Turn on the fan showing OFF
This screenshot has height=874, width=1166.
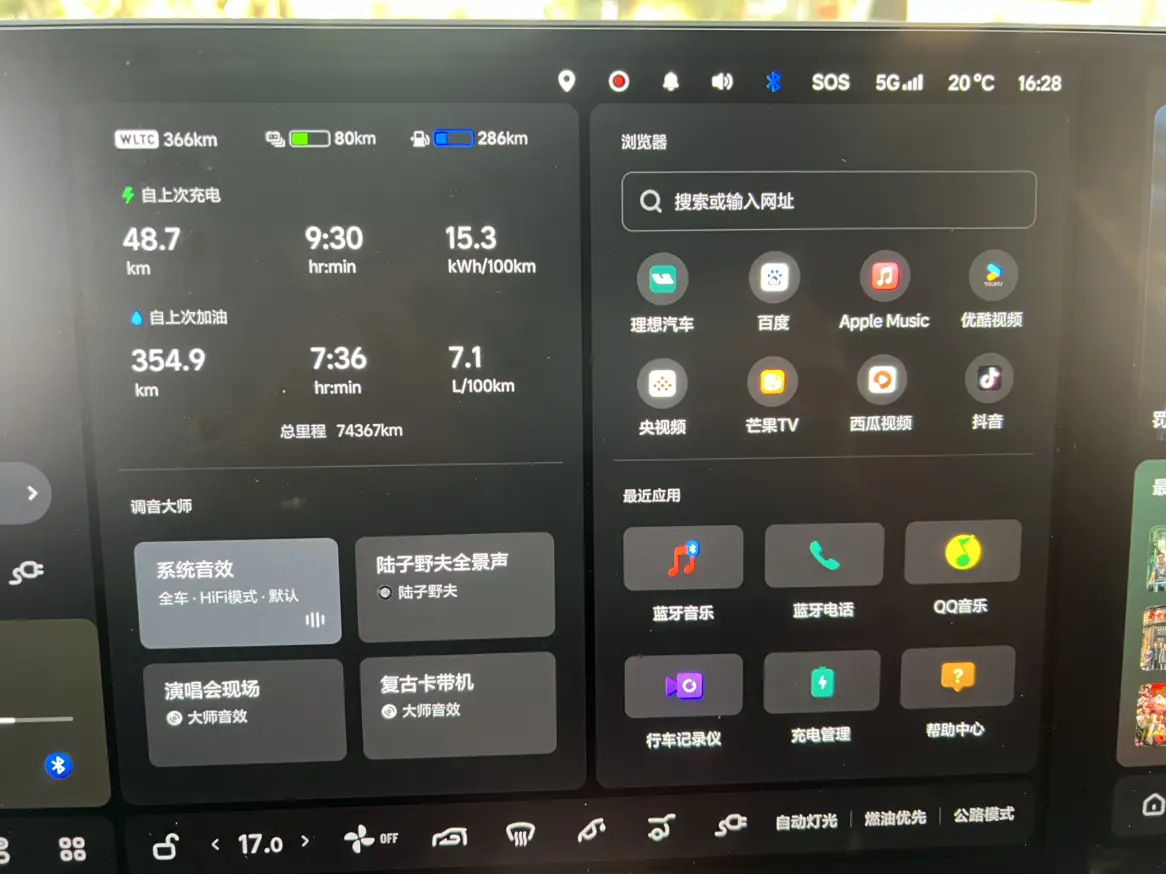pyautogui.click(x=370, y=840)
